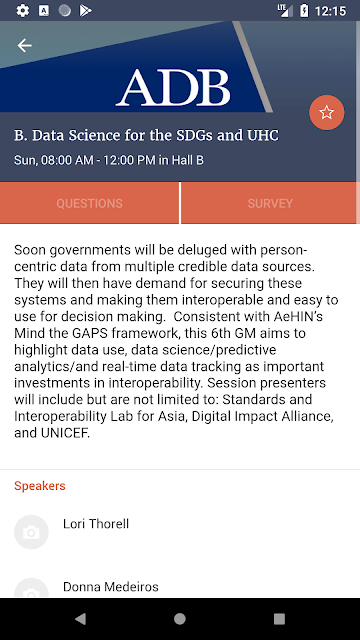Open the Survey section
The height and width of the screenshot is (640, 360).
pos(270,203)
